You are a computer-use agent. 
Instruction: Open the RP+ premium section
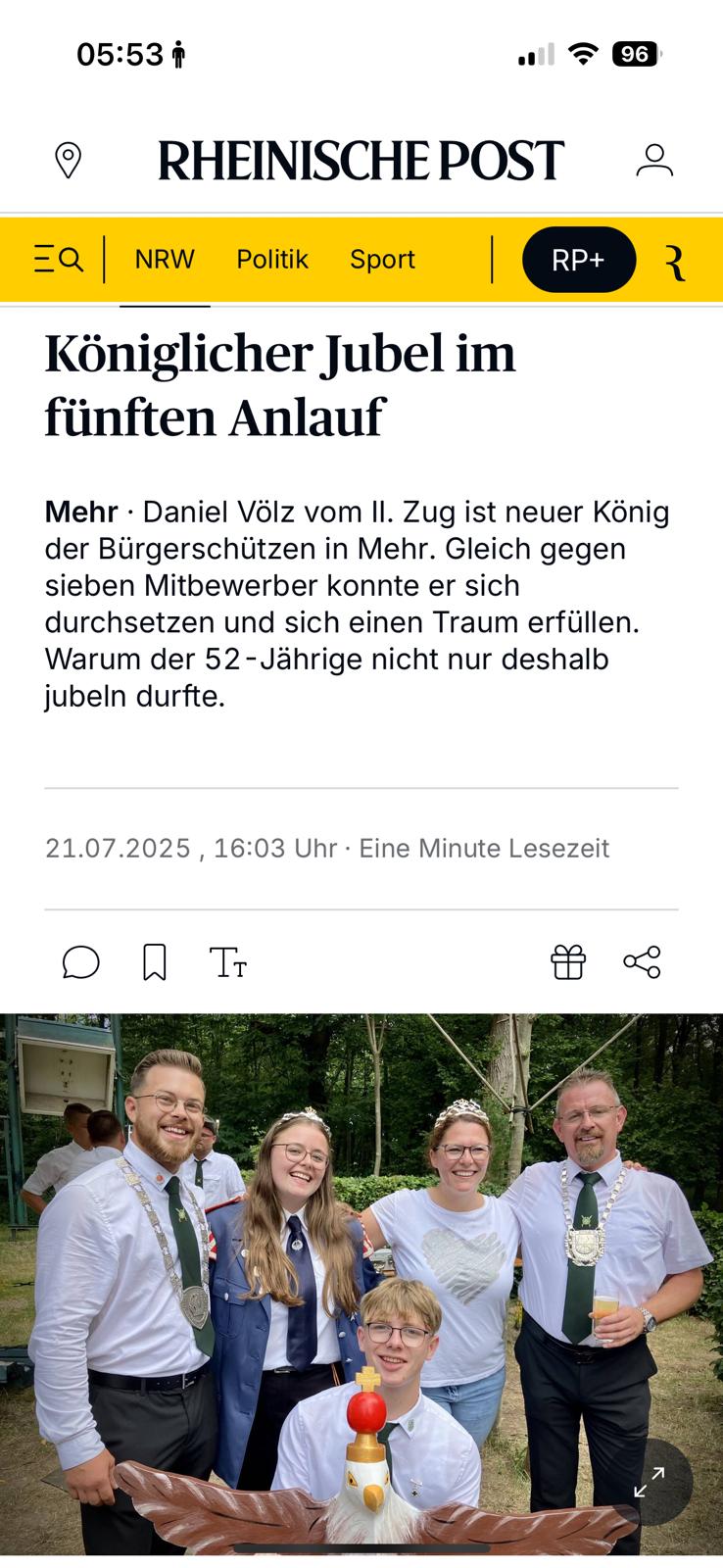pos(579,260)
